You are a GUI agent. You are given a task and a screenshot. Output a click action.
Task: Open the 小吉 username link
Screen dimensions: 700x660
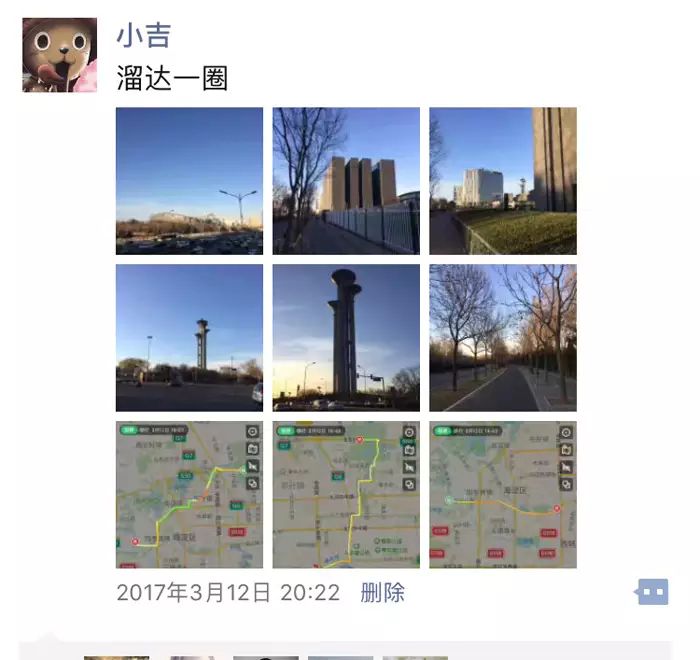point(144,35)
